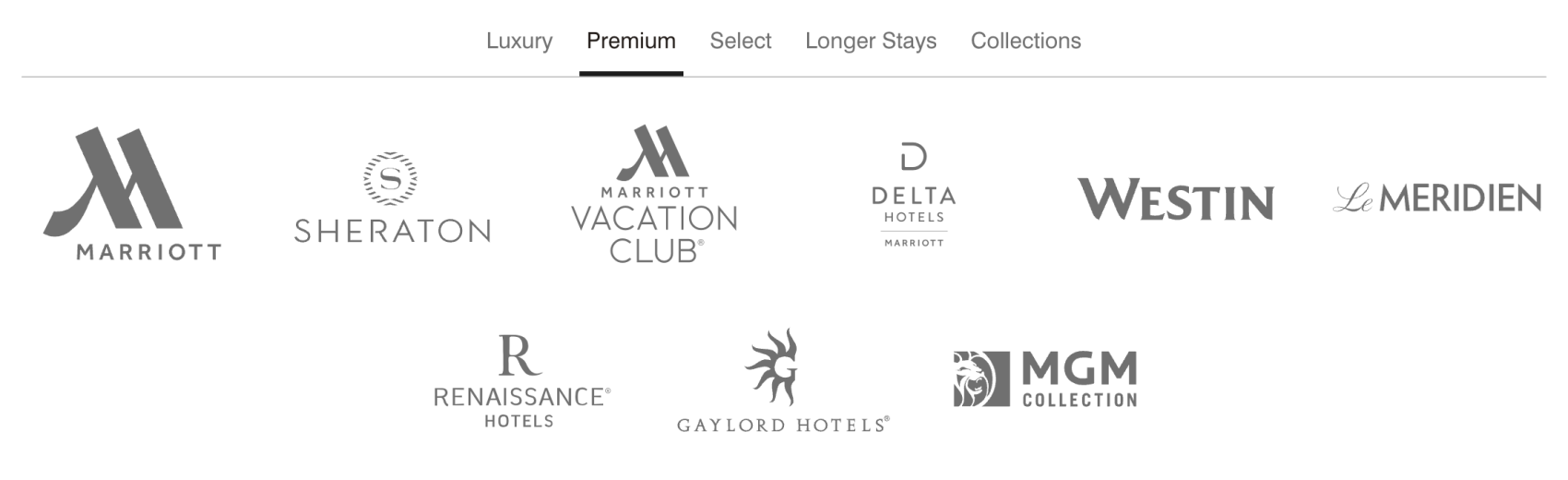
Task: Open the Collections tab
Action: 1026,42
